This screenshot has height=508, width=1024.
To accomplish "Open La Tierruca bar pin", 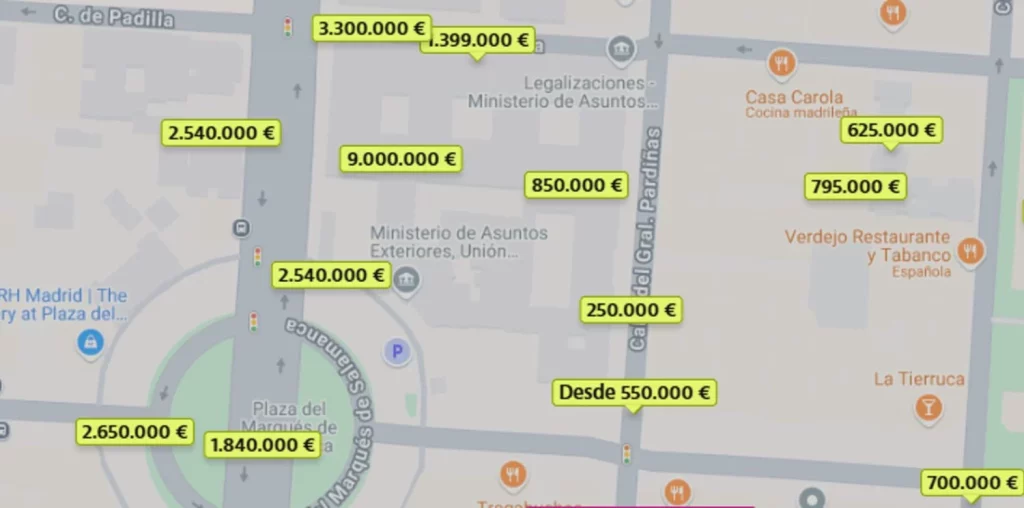I will pos(928,407).
